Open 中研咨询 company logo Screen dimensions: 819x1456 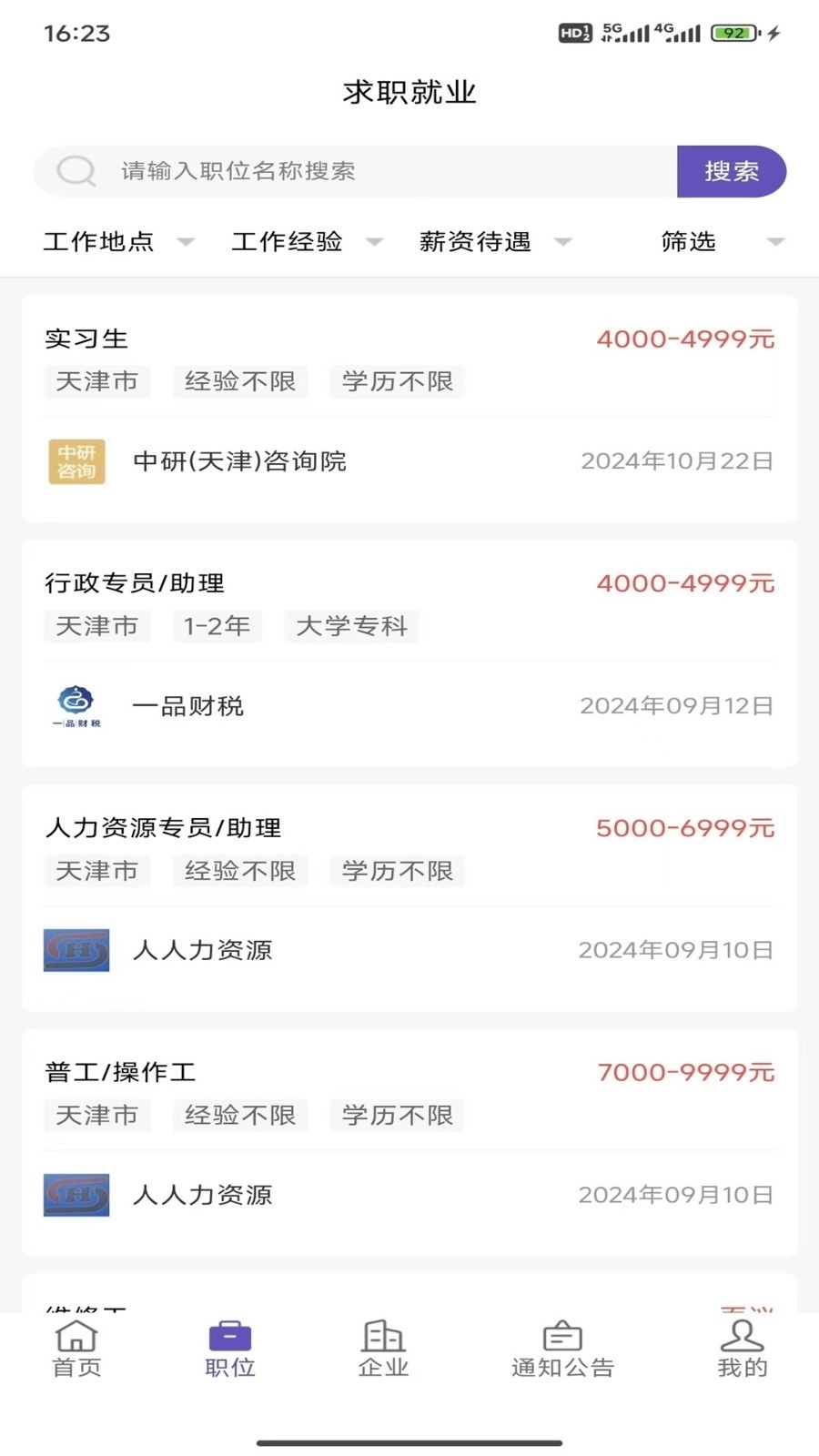coord(76,461)
